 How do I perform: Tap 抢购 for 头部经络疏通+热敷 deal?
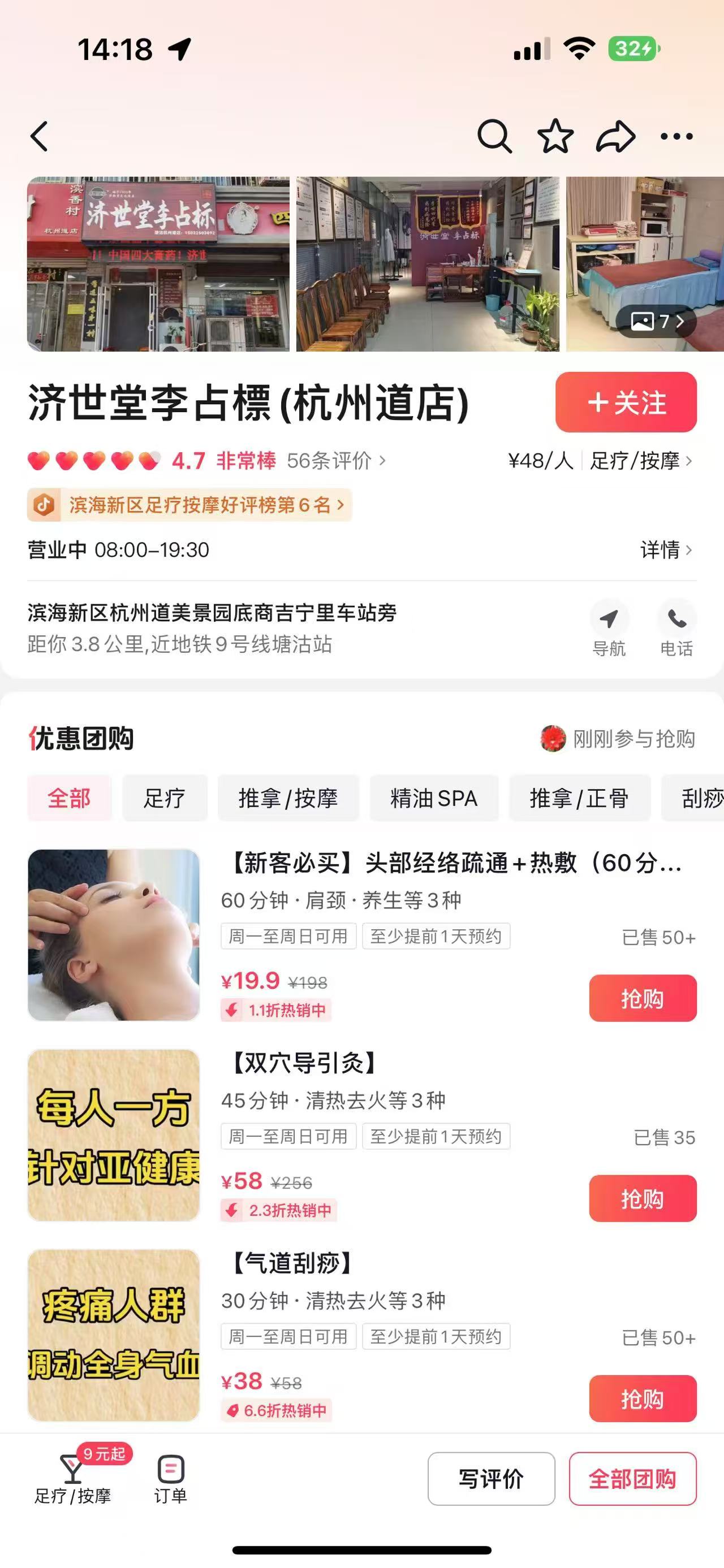tap(643, 998)
